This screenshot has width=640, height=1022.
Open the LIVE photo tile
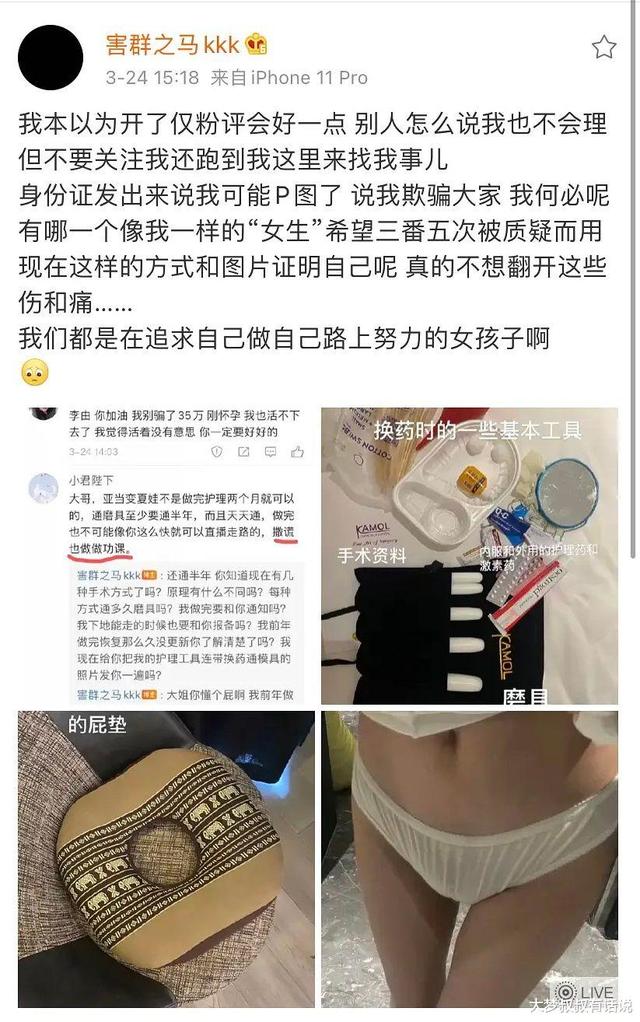click(469, 858)
